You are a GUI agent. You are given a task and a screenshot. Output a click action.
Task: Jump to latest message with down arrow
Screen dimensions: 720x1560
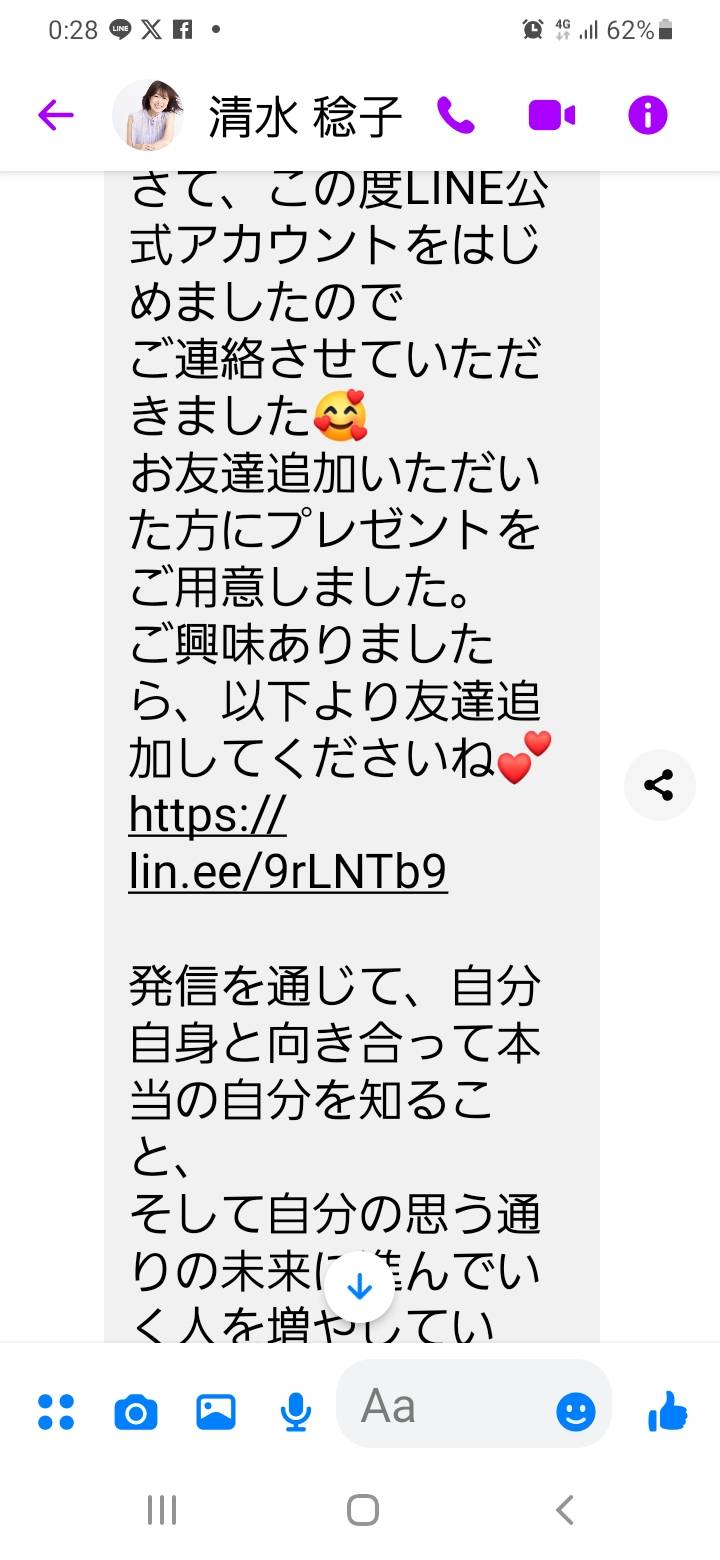tap(359, 1288)
